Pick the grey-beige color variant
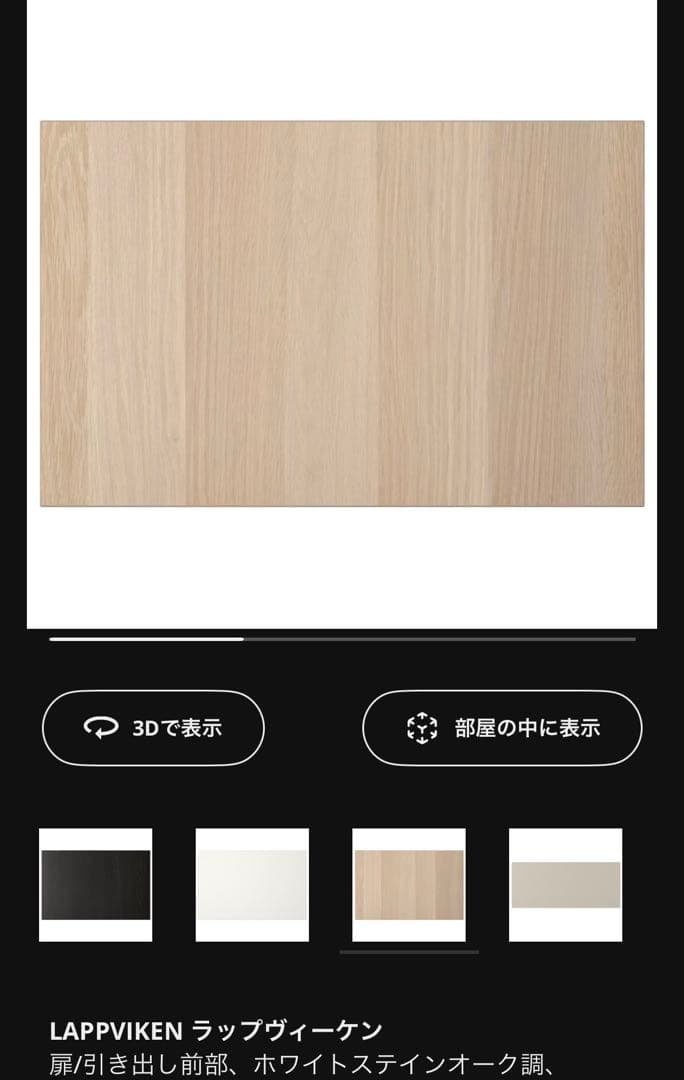This screenshot has width=684, height=1080. pyautogui.click(x=565, y=885)
